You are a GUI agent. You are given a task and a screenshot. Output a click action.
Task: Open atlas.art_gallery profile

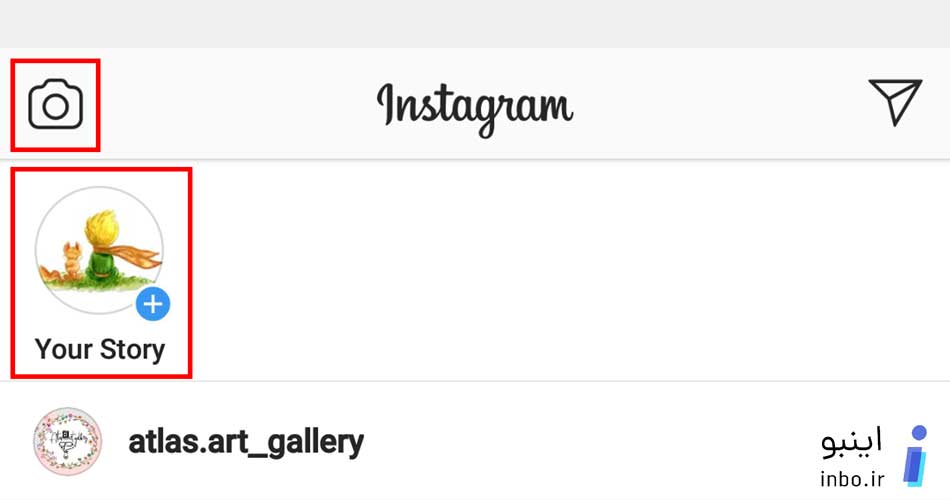[245, 441]
